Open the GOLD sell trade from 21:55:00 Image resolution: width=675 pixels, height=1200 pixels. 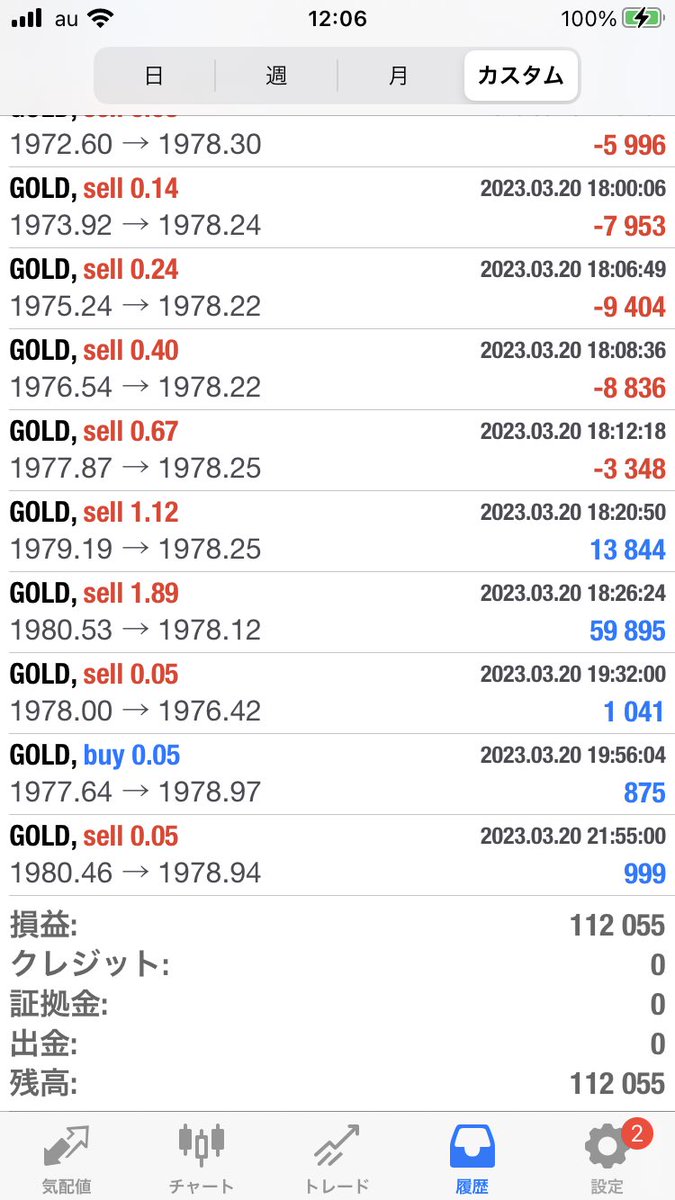click(337, 855)
